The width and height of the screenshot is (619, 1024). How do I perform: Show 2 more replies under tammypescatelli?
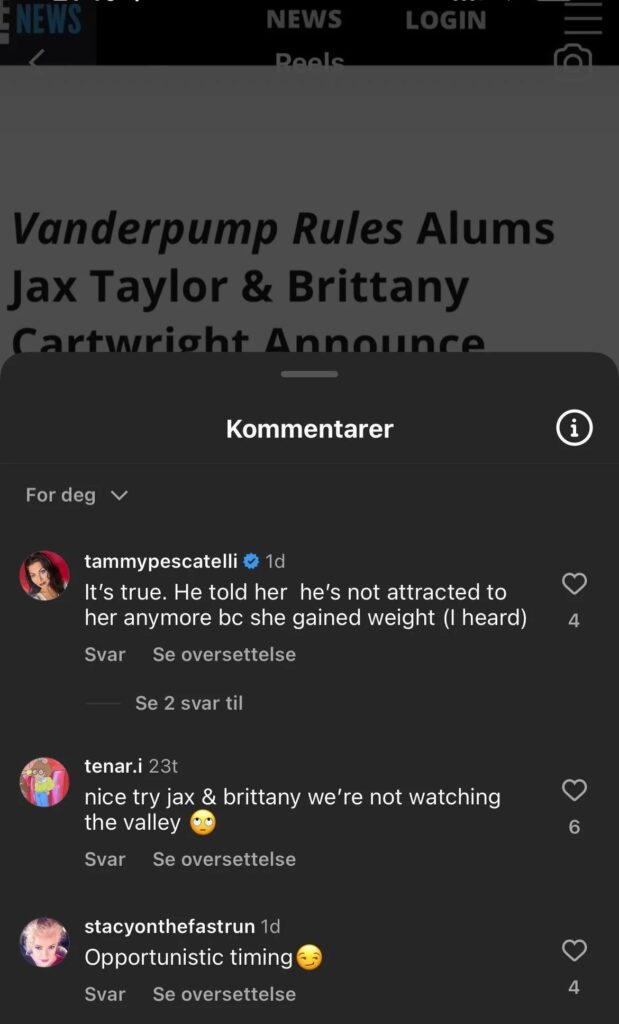[x=188, y=703]
